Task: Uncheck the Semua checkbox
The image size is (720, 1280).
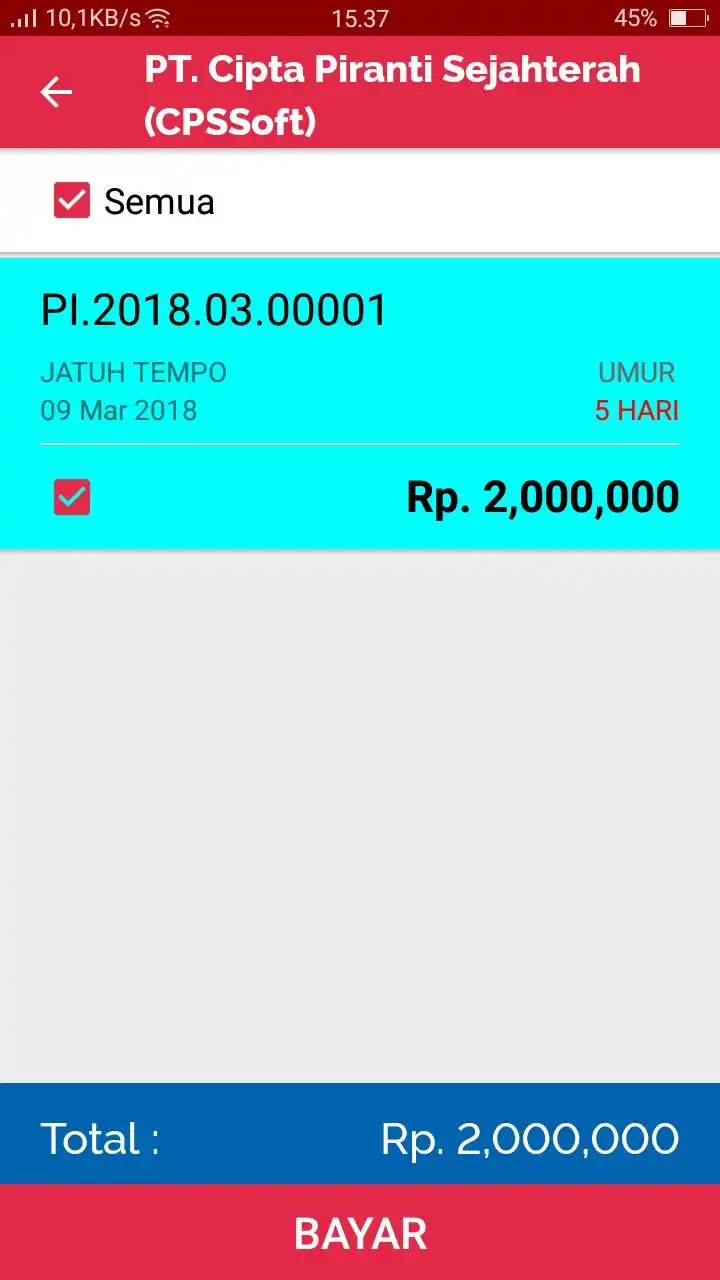Action: (x=72, y=201)
